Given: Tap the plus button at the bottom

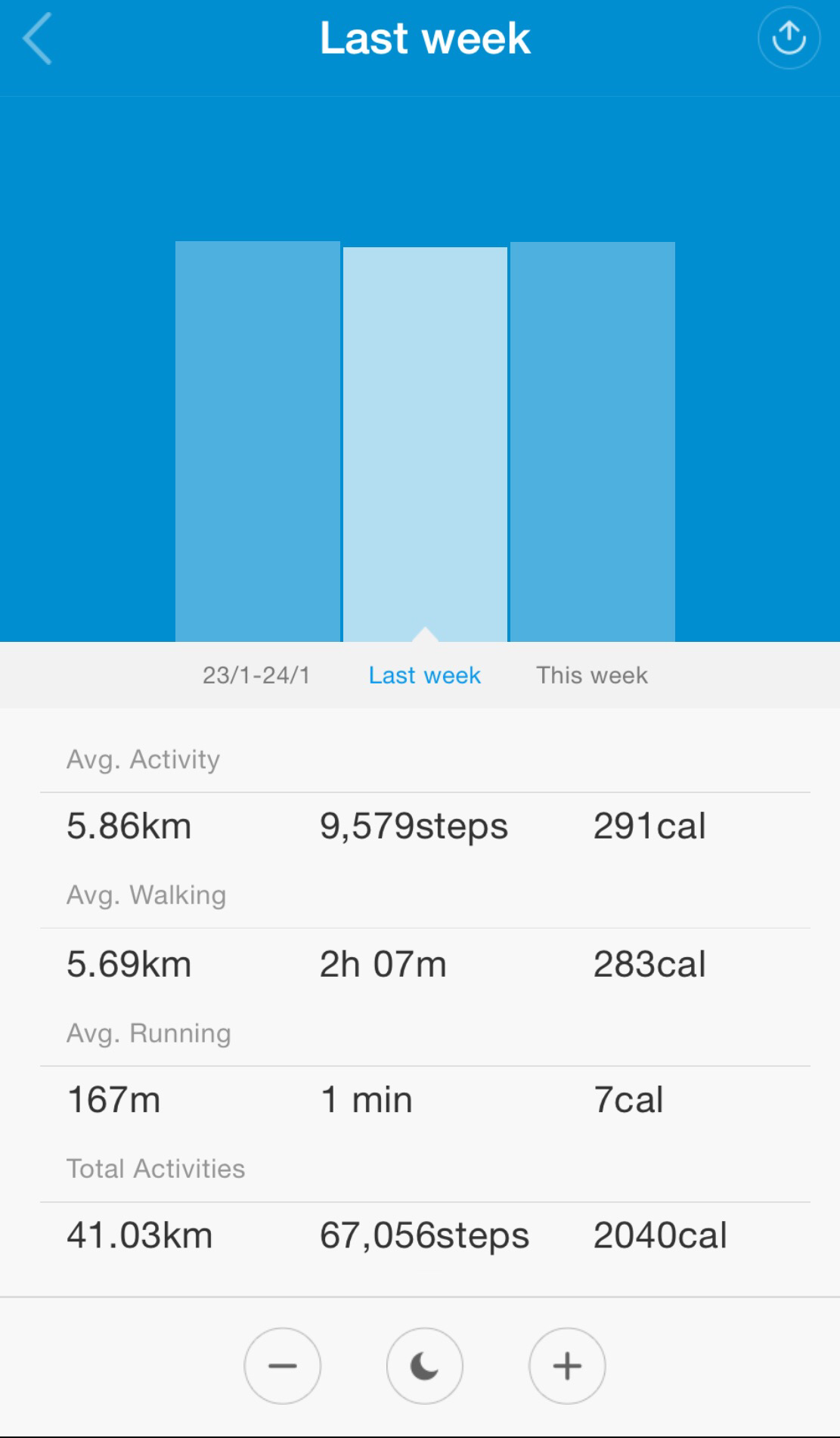Looking at the screenshot, I should [x=567, y=1365].
